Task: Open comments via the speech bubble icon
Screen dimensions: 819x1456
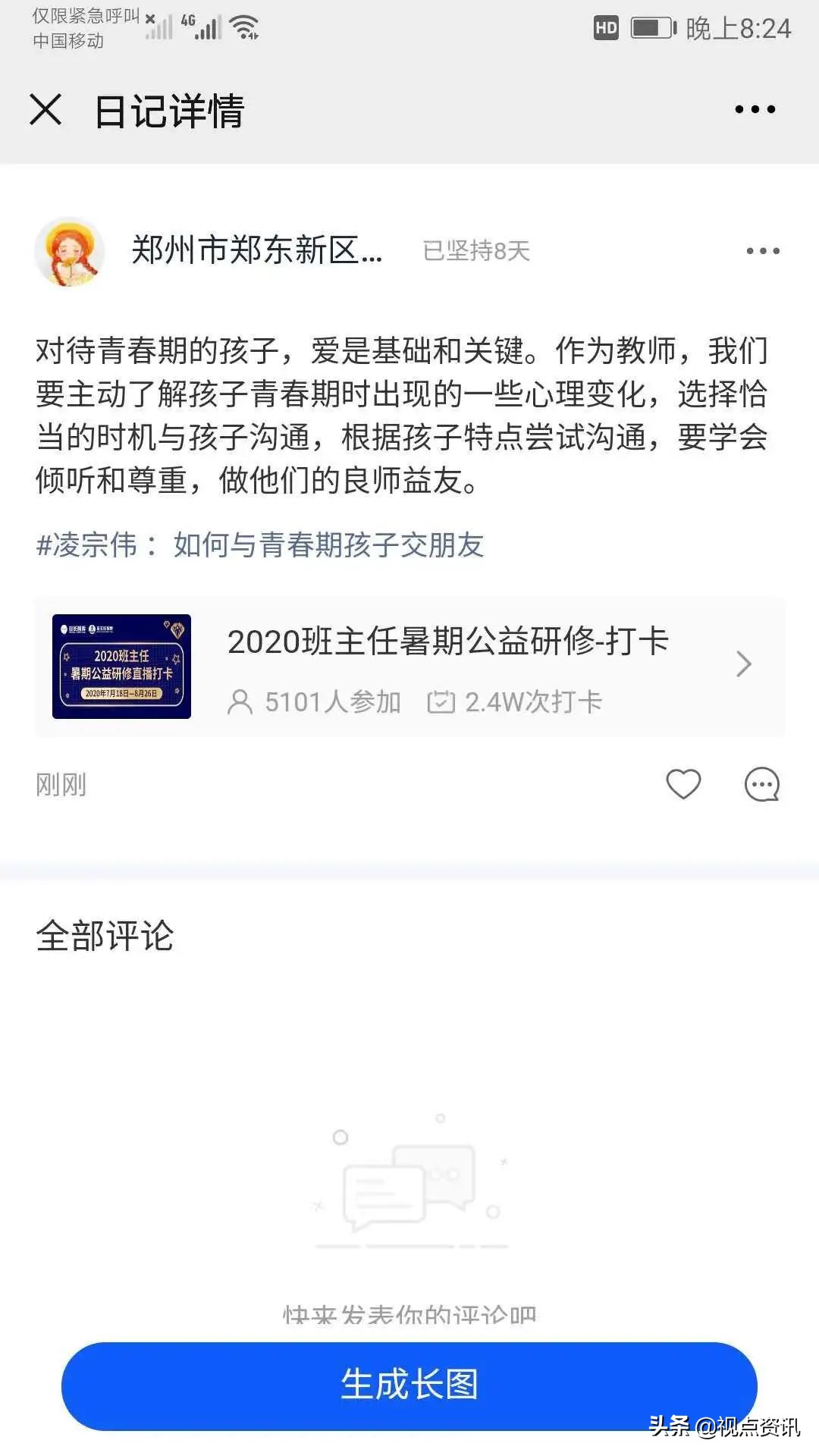Action: (x=761, y=784)
